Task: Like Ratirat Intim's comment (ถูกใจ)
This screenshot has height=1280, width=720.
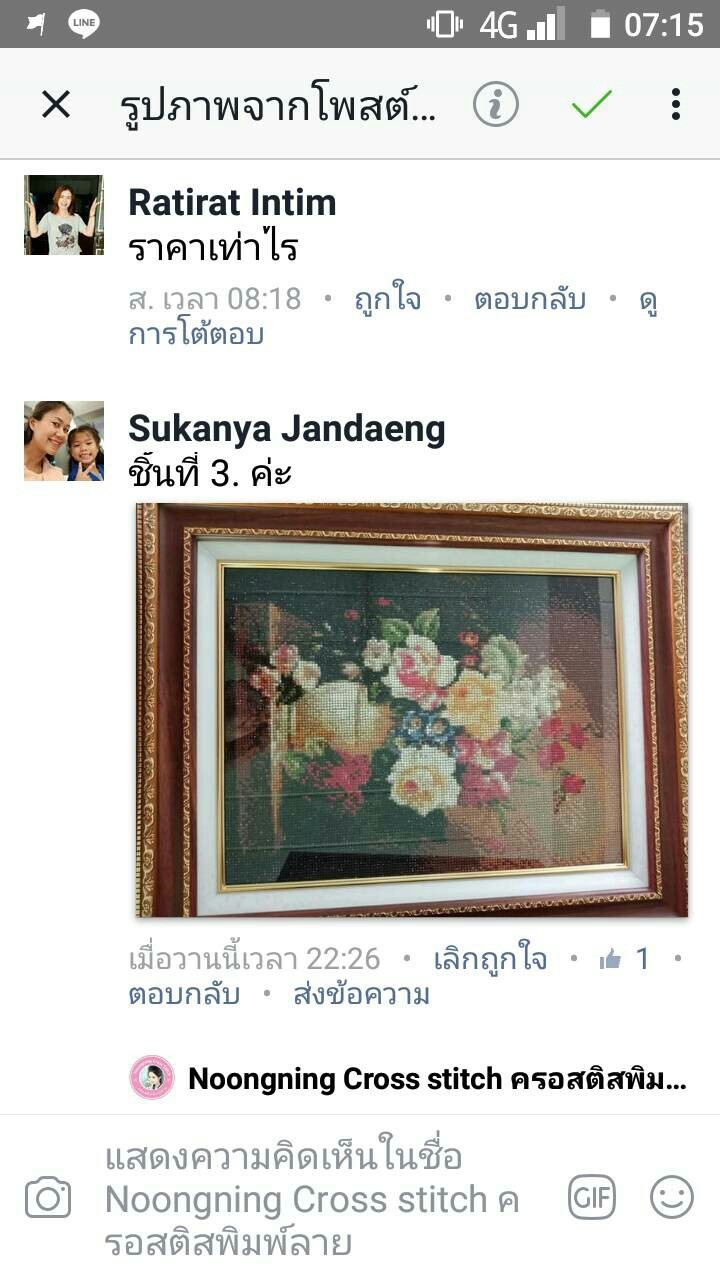Action: 387,299
